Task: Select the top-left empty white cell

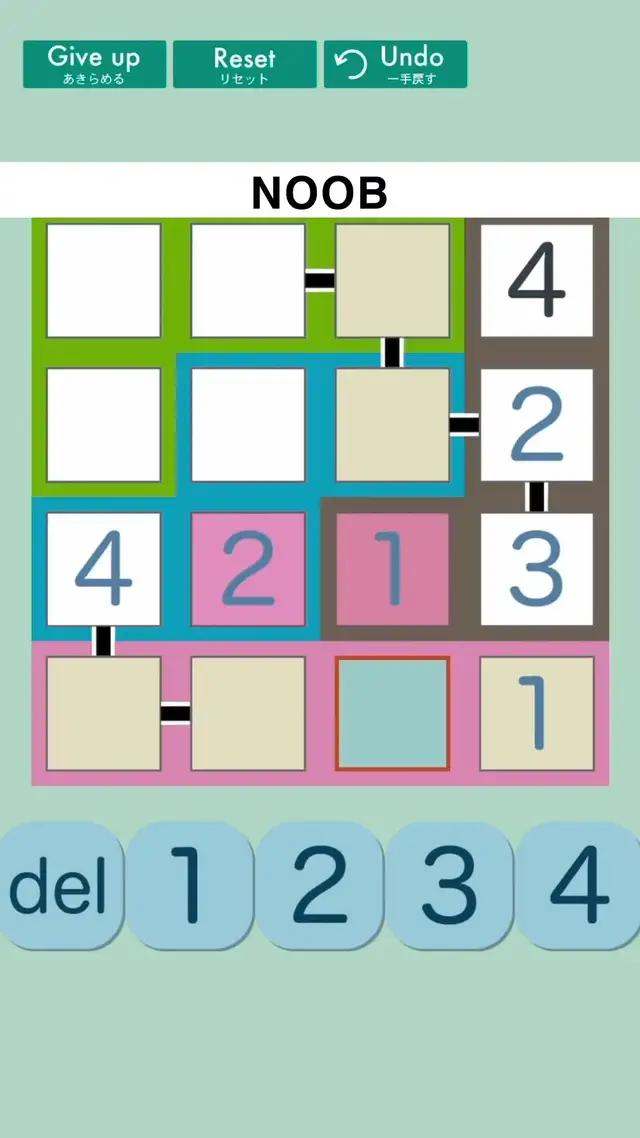Action: [x=104, y=280]
